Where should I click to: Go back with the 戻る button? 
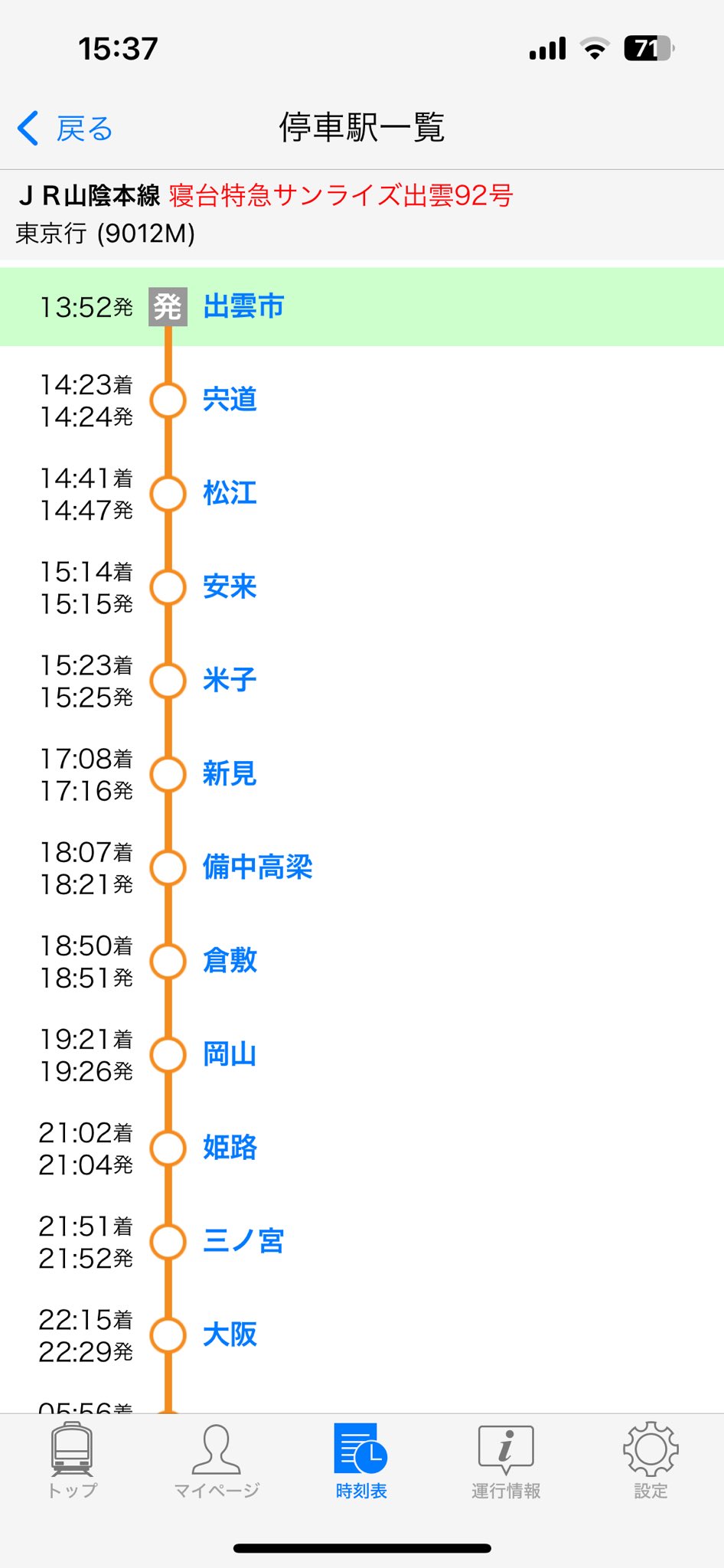[66, 129]
